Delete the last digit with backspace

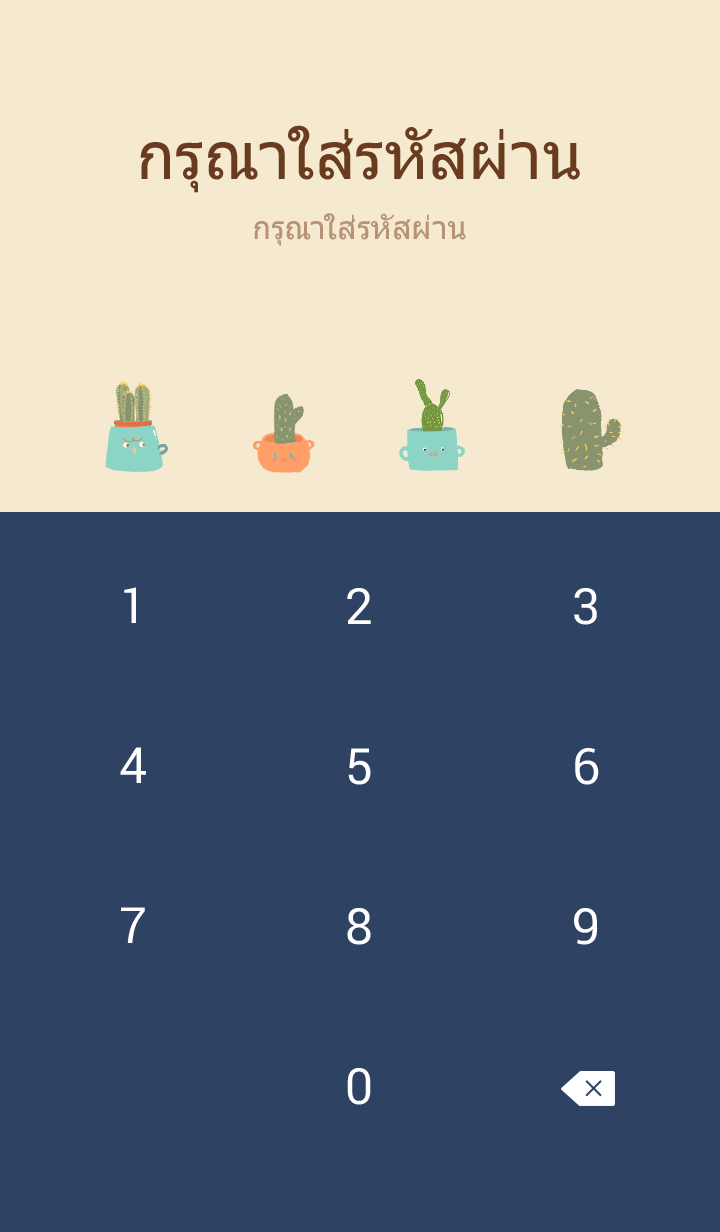click(588, 1088)
